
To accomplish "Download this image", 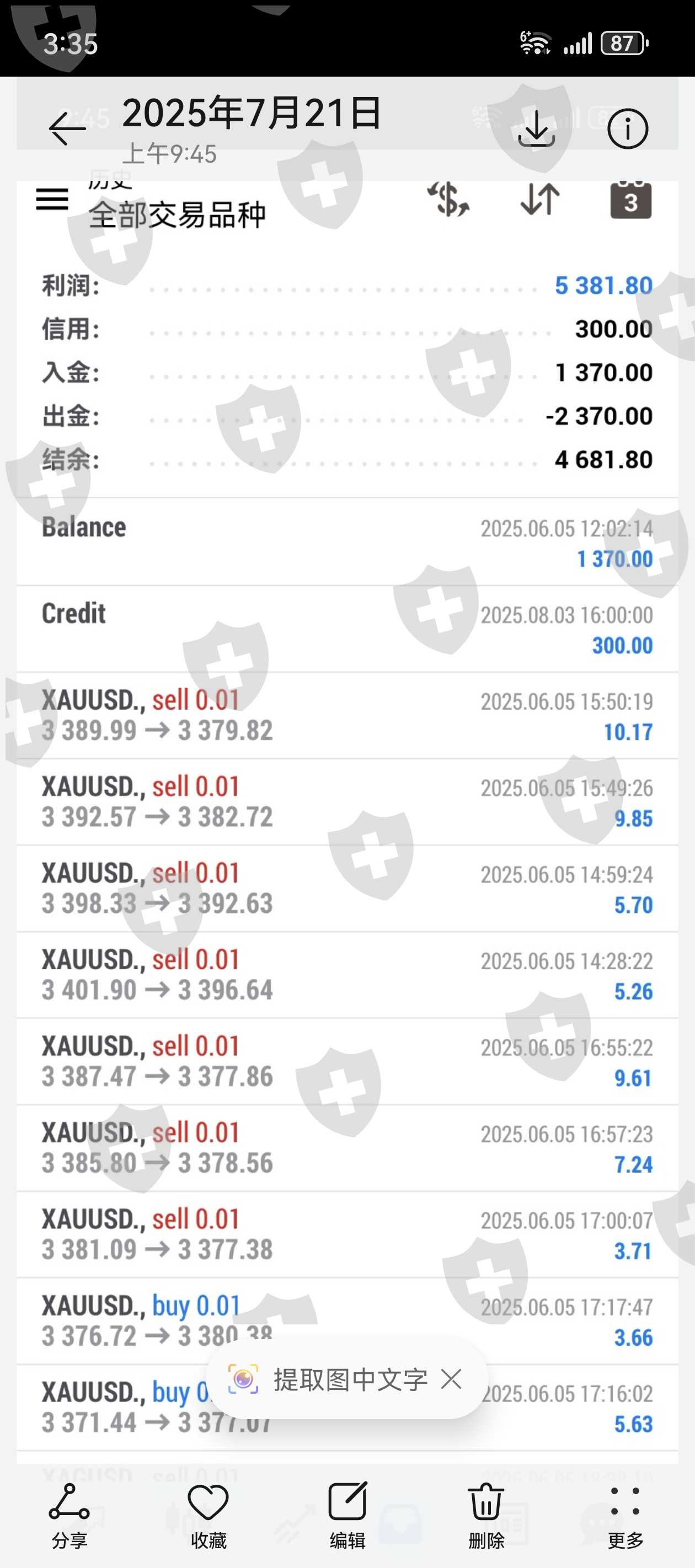I will (536, 128).
